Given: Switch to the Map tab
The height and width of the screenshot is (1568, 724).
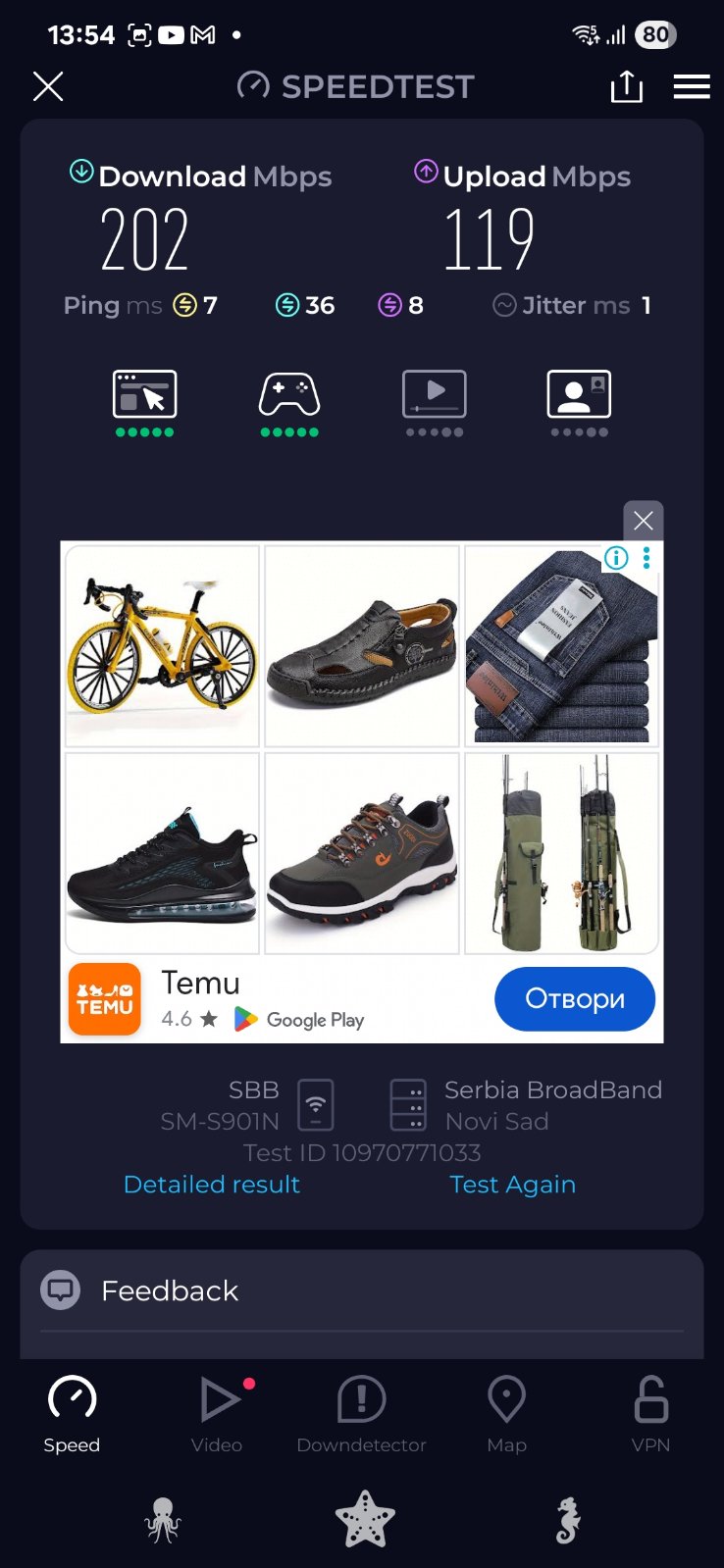Looking at the screenshot, I should (x=506, y=1414).
